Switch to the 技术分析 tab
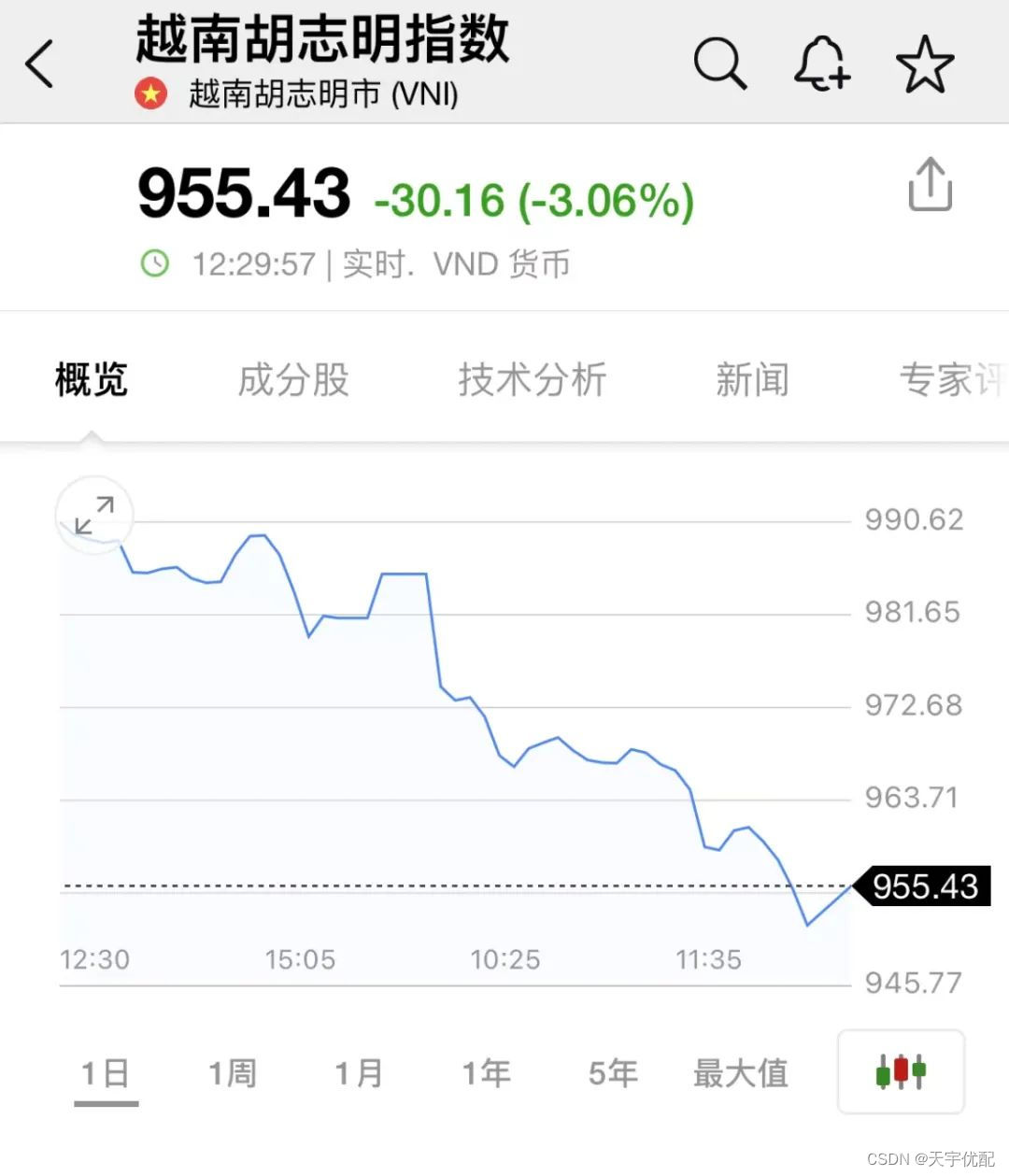Viewport: 1009px width, 1176px height. click(532, 380)
